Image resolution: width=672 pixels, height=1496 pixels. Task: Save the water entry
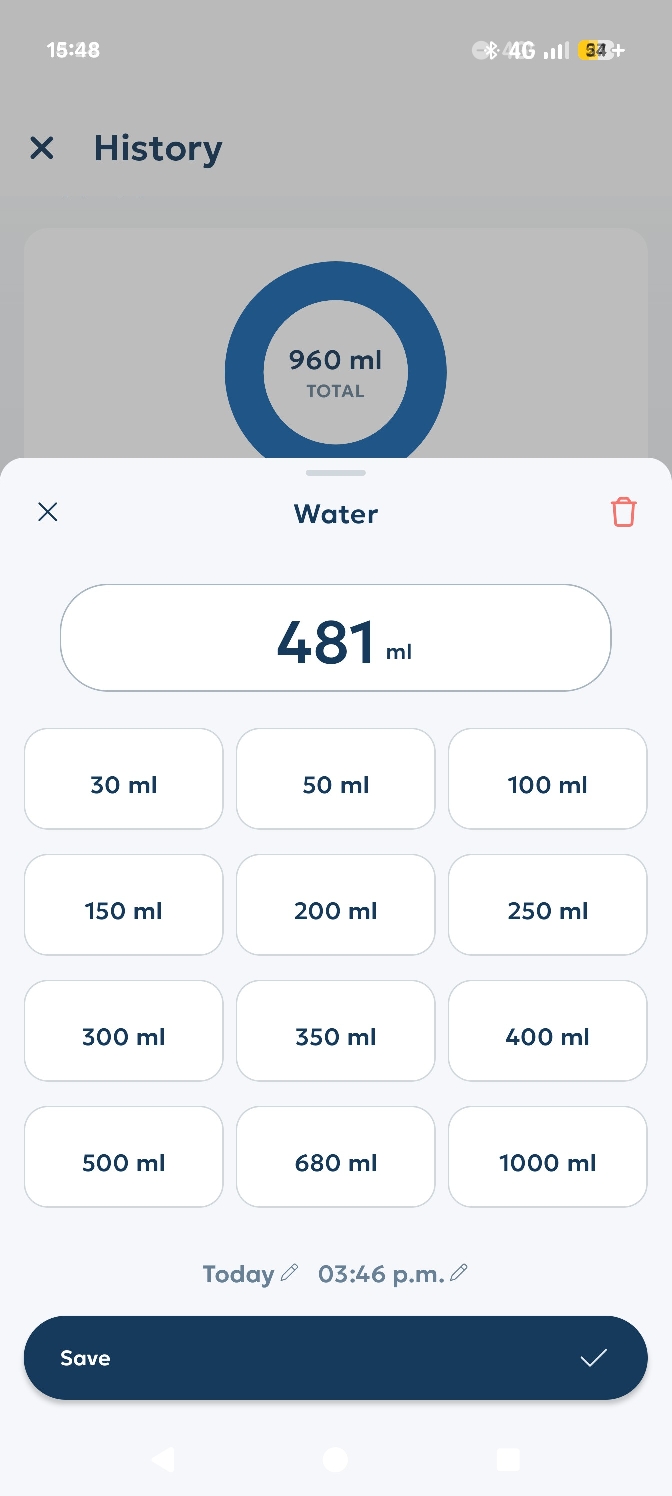[336, 1358]
